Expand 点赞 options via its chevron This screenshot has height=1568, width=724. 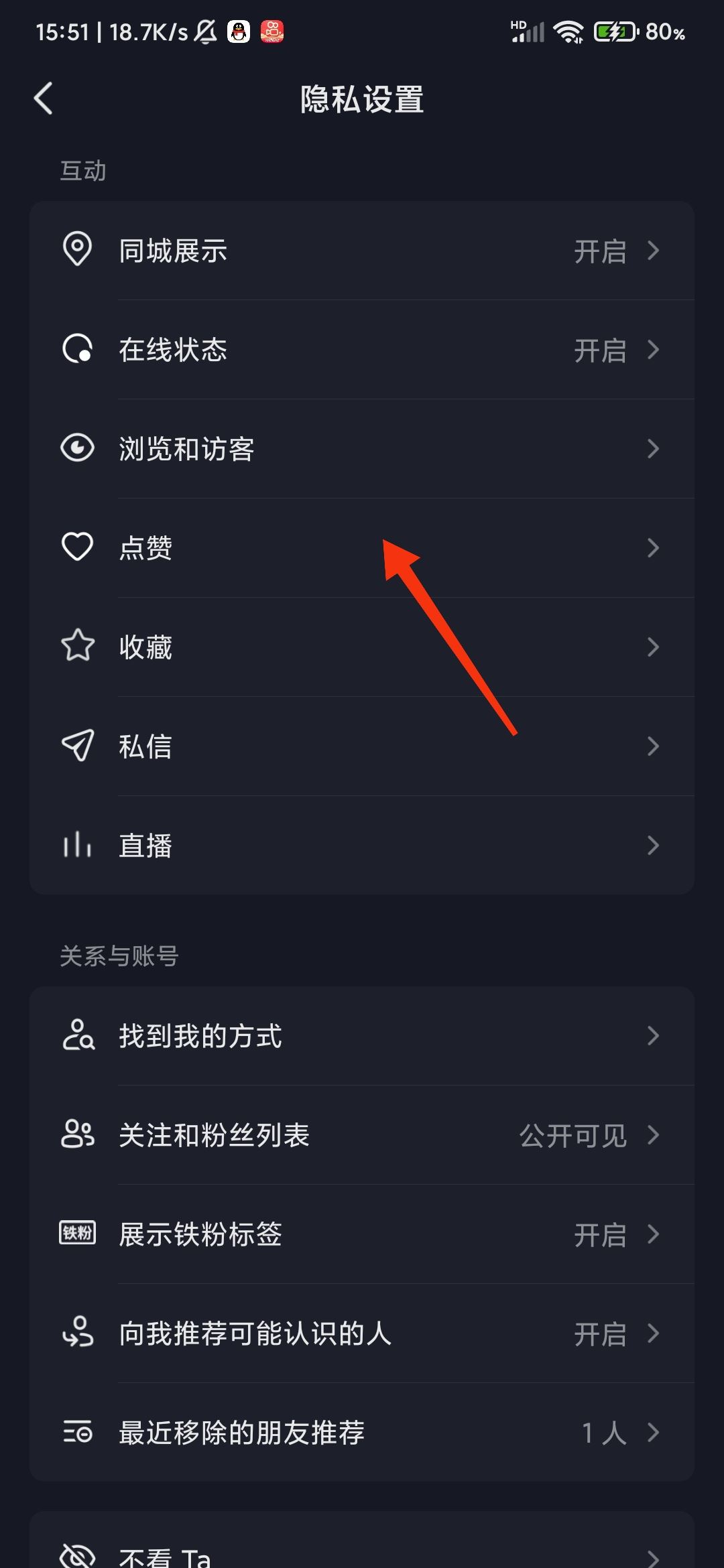tap(654, 547)
